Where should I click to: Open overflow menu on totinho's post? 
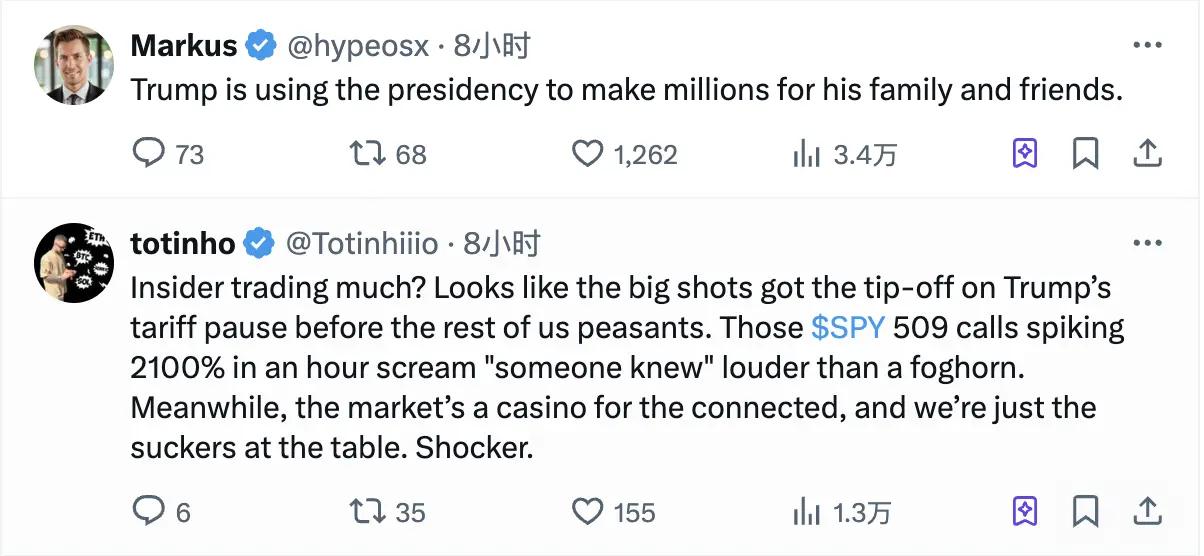(1146, 244)
